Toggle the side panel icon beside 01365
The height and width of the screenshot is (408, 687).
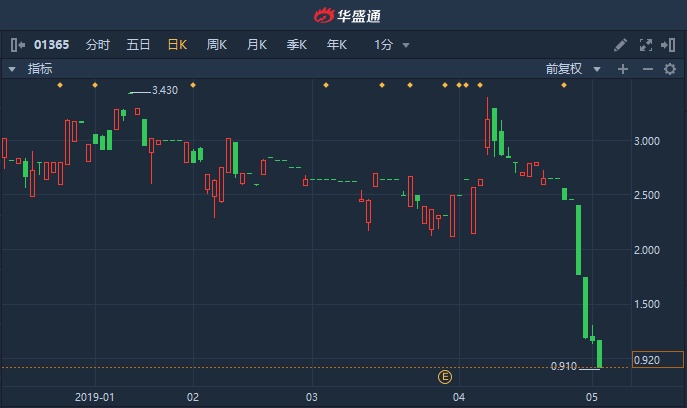[18, 45]
